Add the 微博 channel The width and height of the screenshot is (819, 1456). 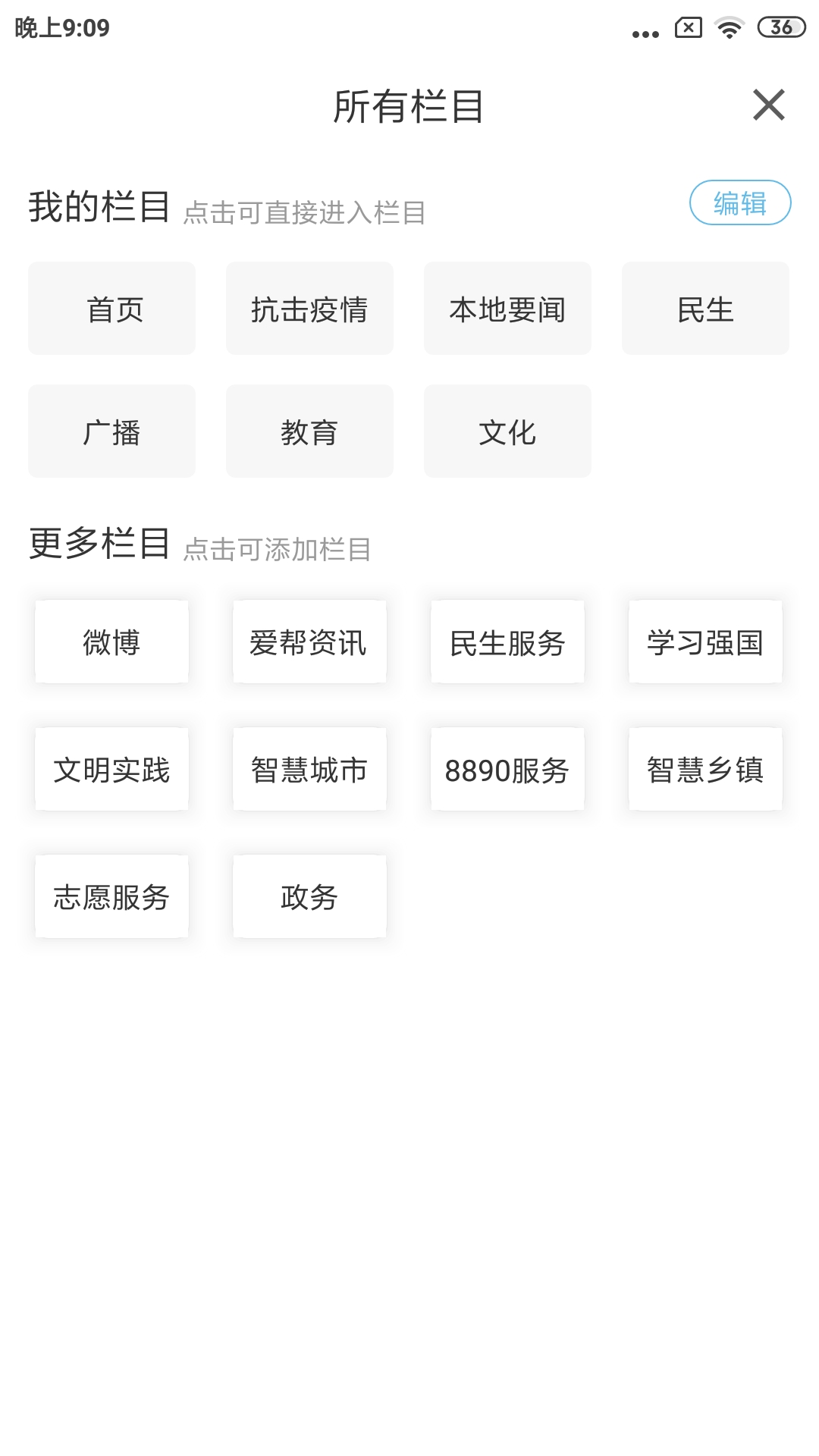(x=111, y=641)
